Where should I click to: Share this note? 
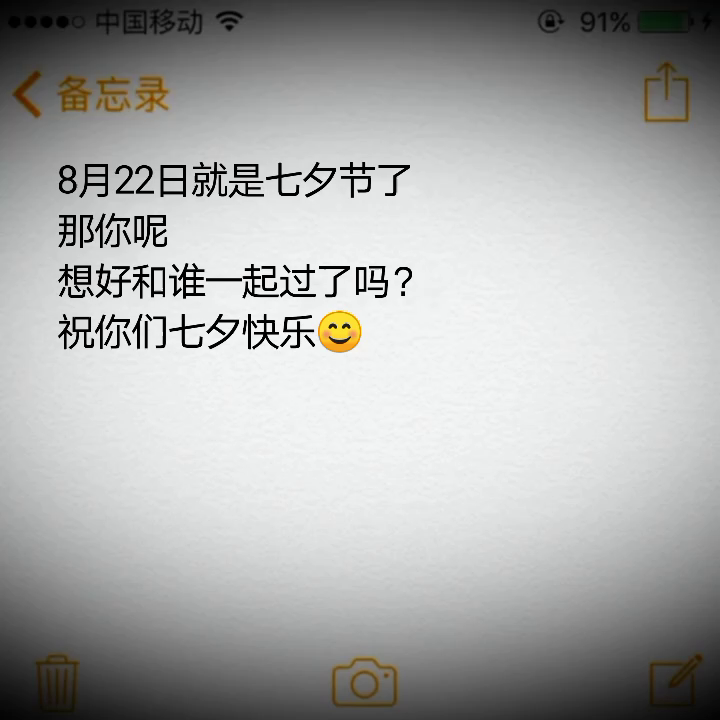(x=666, y=93)
